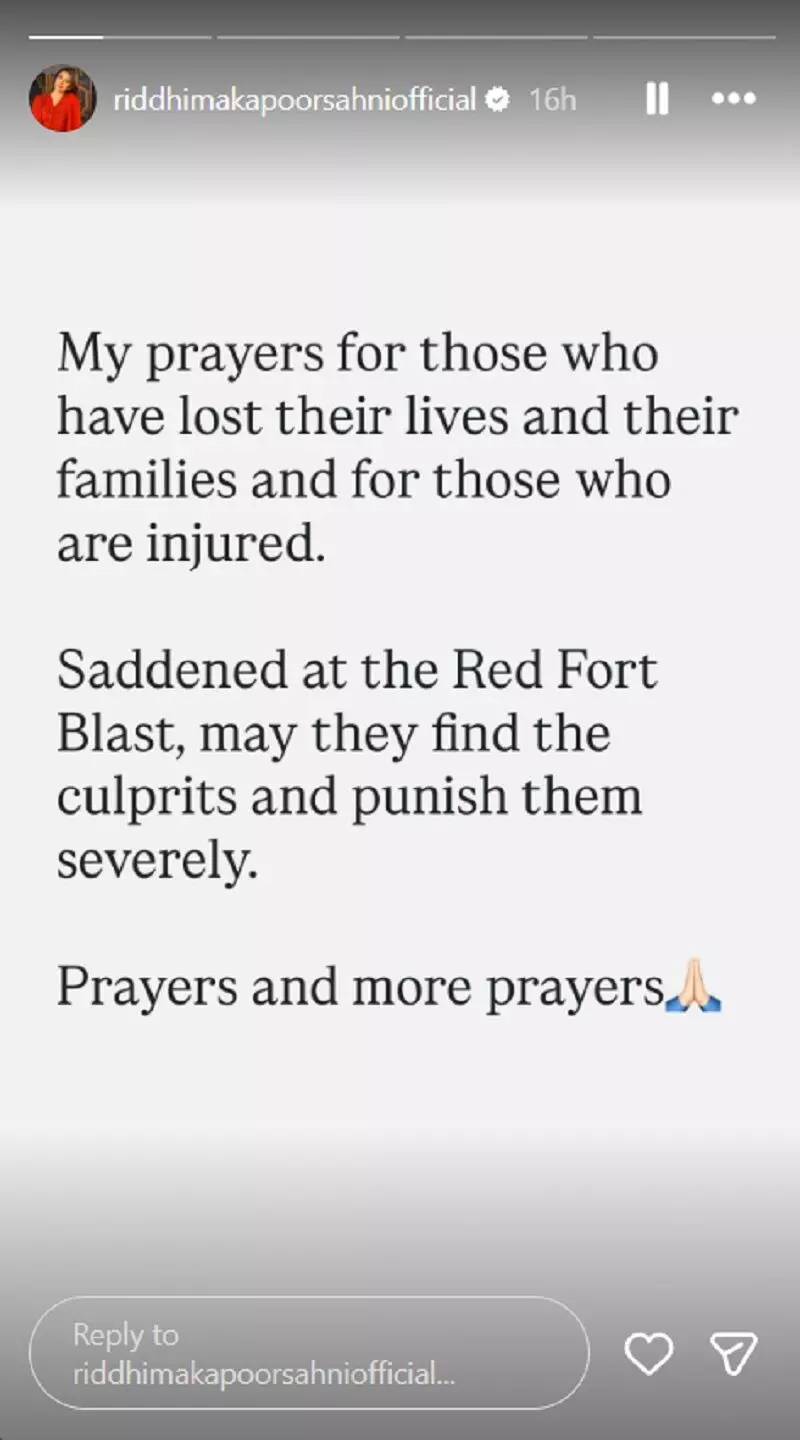Open riddhimakapoorsahniofficial's profile picture
The image size is (800, 1440).
pos(62,99)
